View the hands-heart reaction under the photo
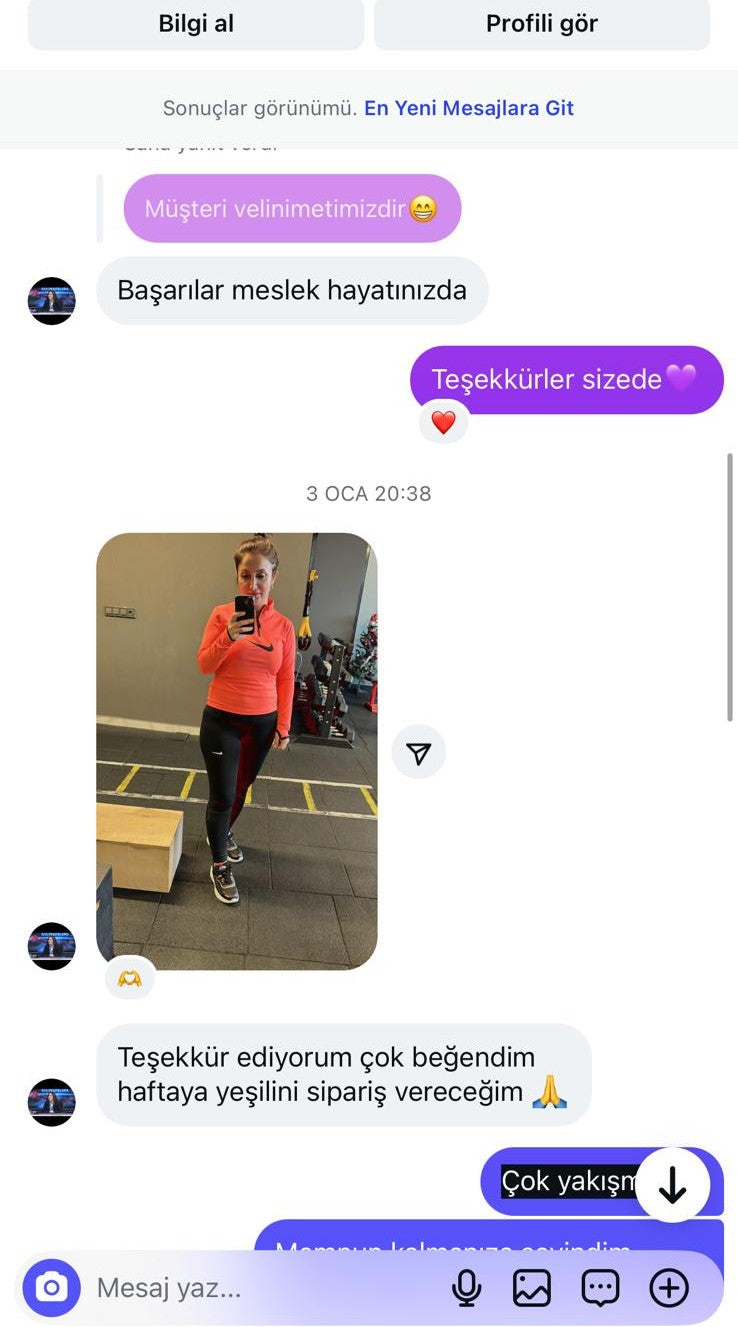Screen dimensions: 738x1327 point(130,977)
